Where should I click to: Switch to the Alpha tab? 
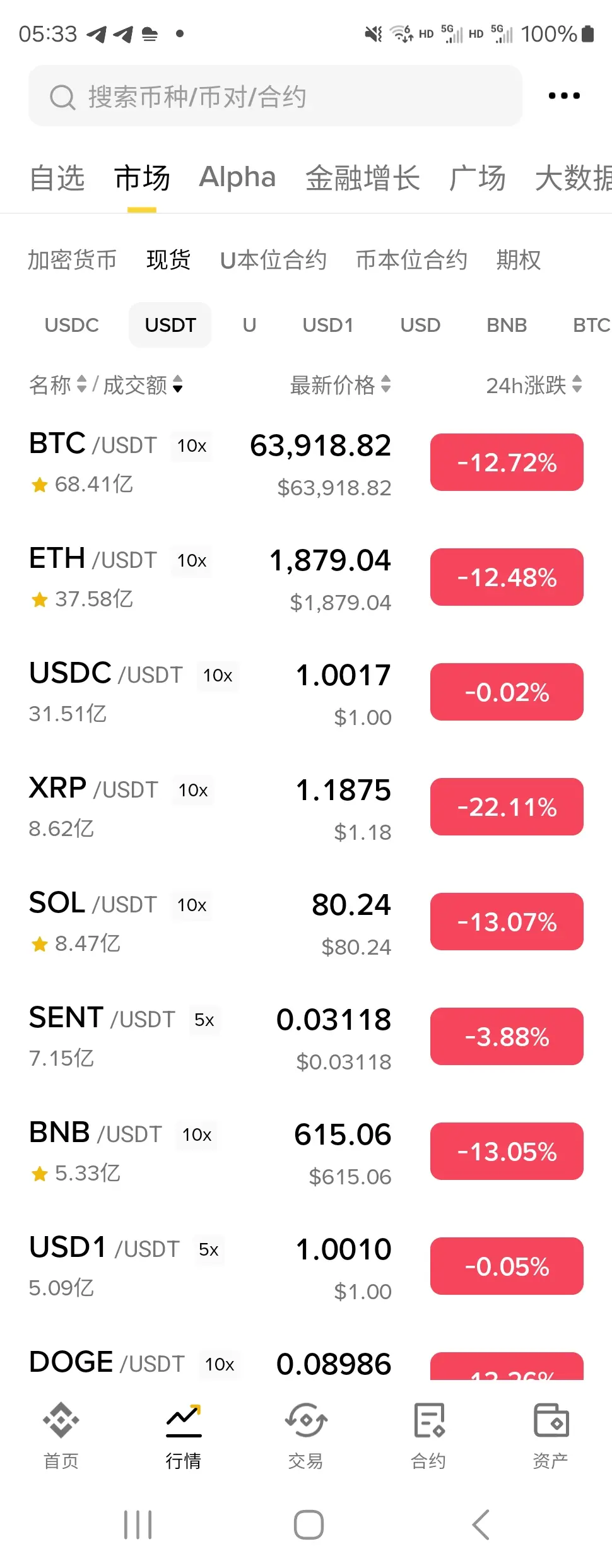[x=237, y=178]
